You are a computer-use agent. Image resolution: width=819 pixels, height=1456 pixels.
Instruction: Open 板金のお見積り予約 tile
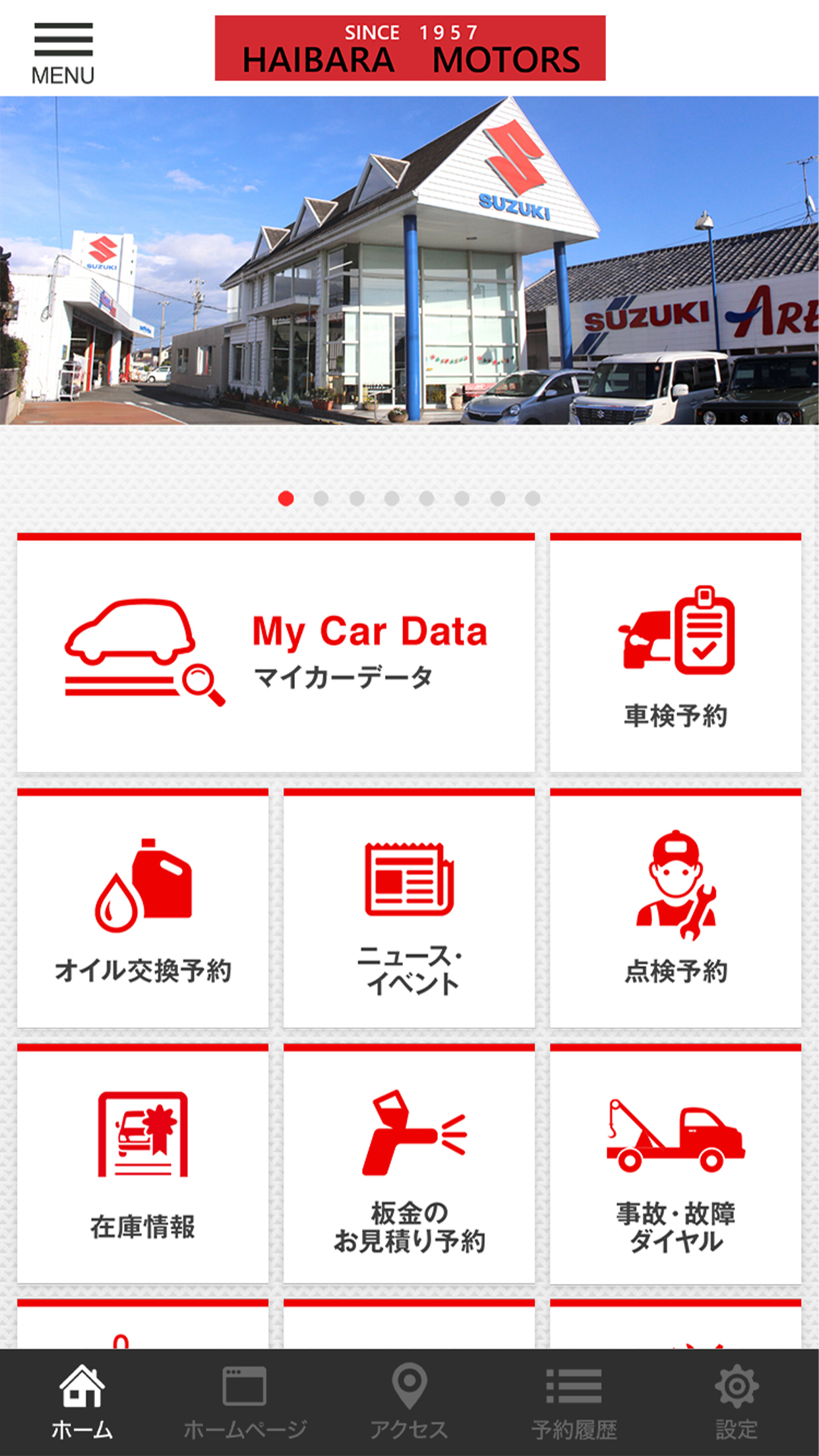pos(409,1163)
